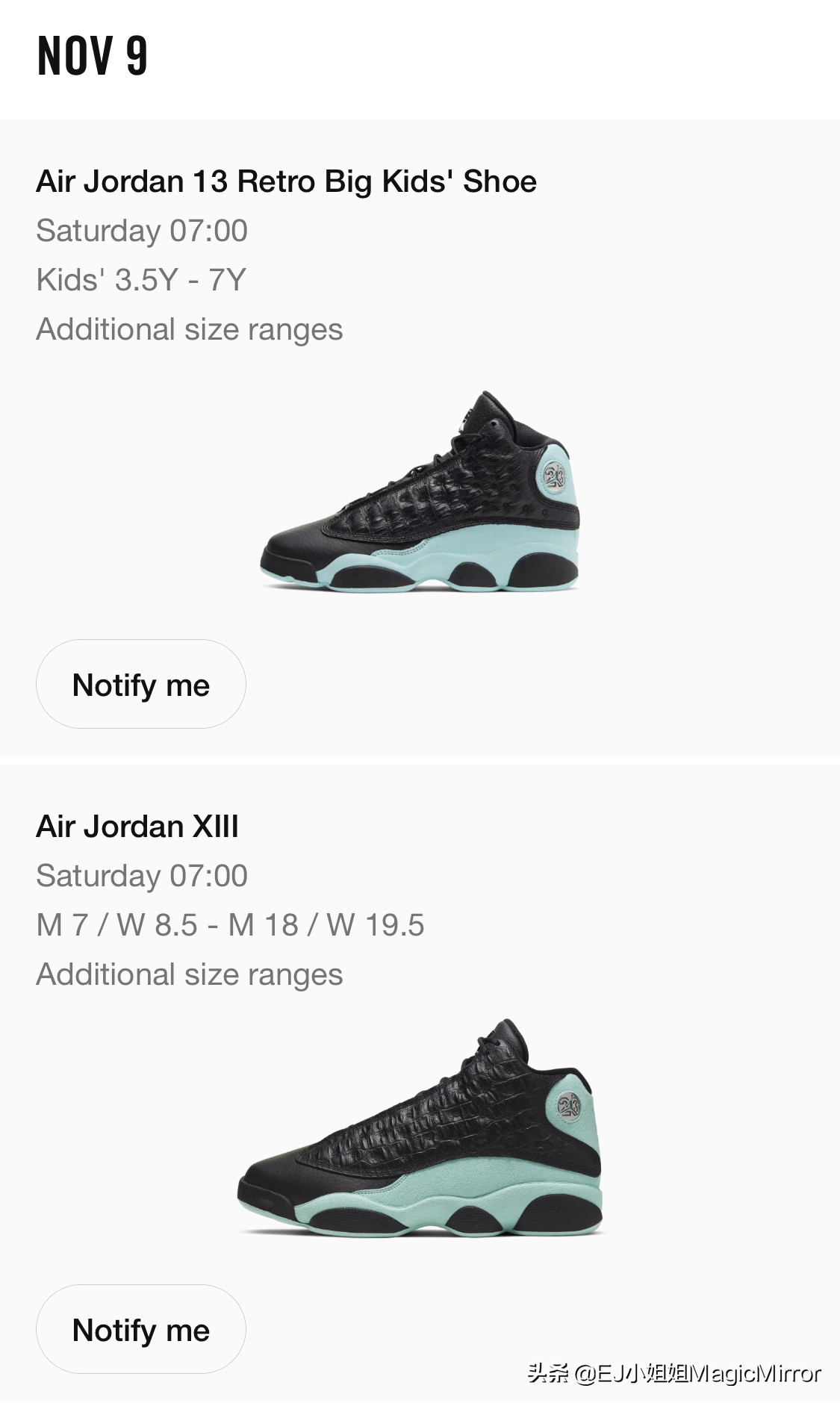The width and height of the screenshot is (840, 1403).
Task: Tap Notify me for Air Jordan XIII
Action: 140,1329
